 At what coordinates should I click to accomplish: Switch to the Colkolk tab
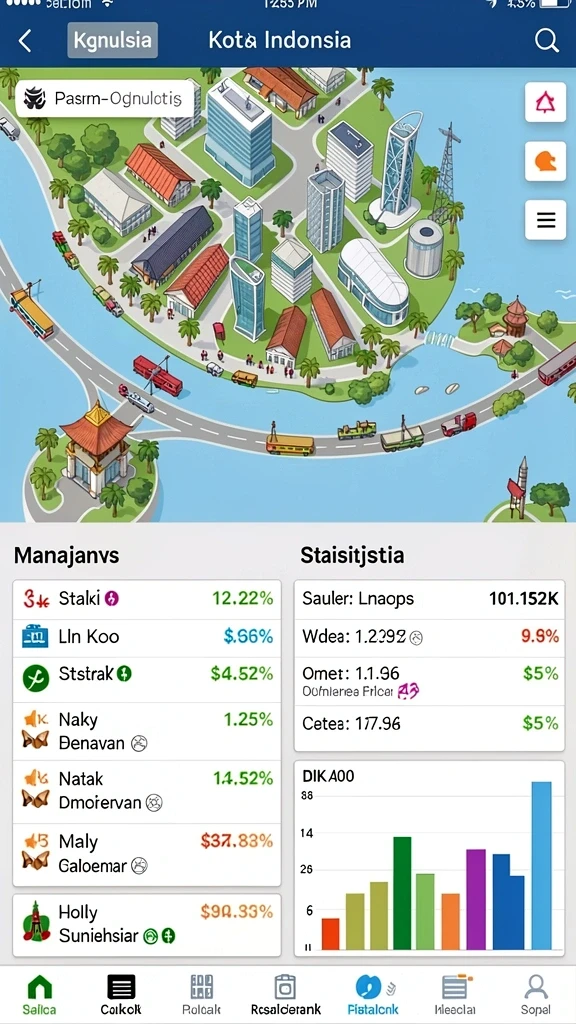click(121, 995)
